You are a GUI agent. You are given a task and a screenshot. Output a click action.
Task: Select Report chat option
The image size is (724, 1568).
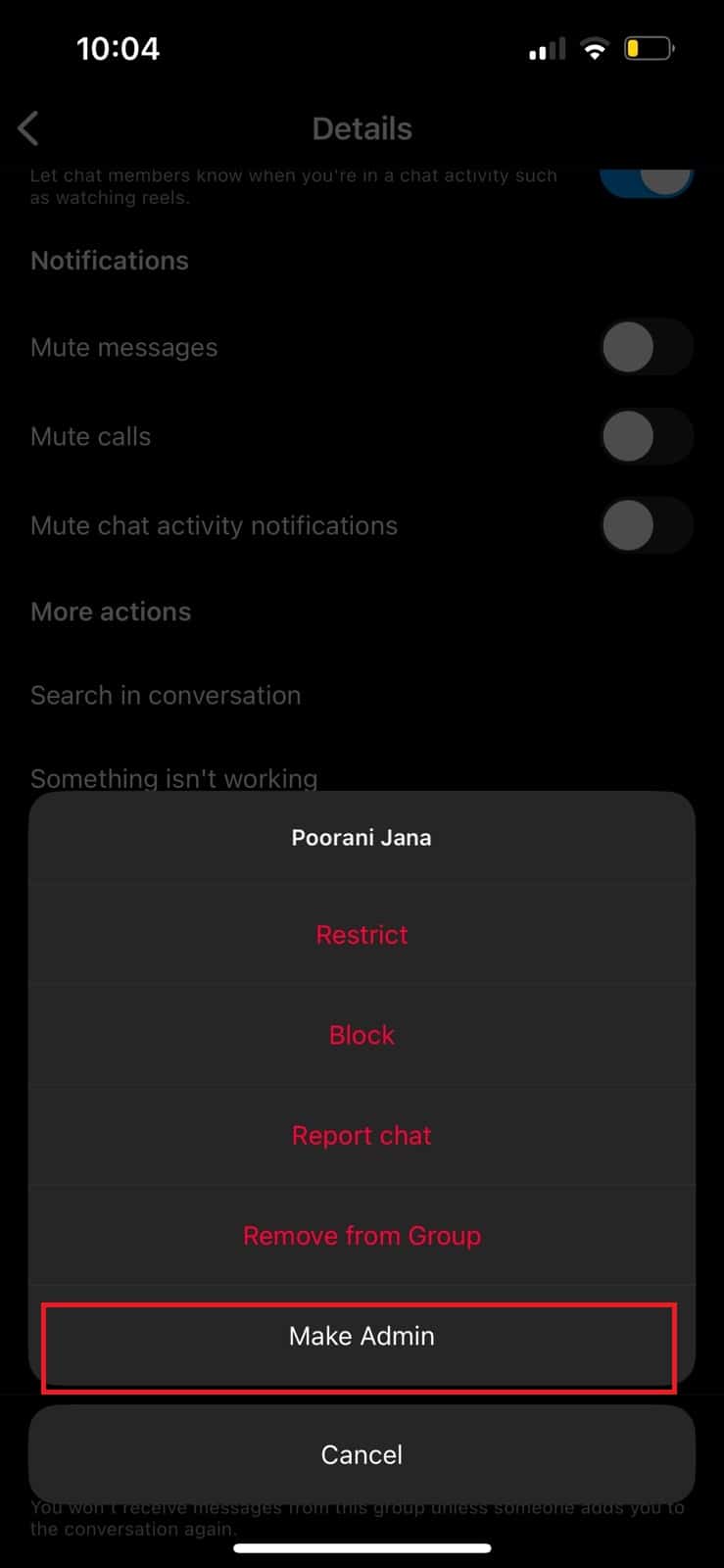[362, 1136]
